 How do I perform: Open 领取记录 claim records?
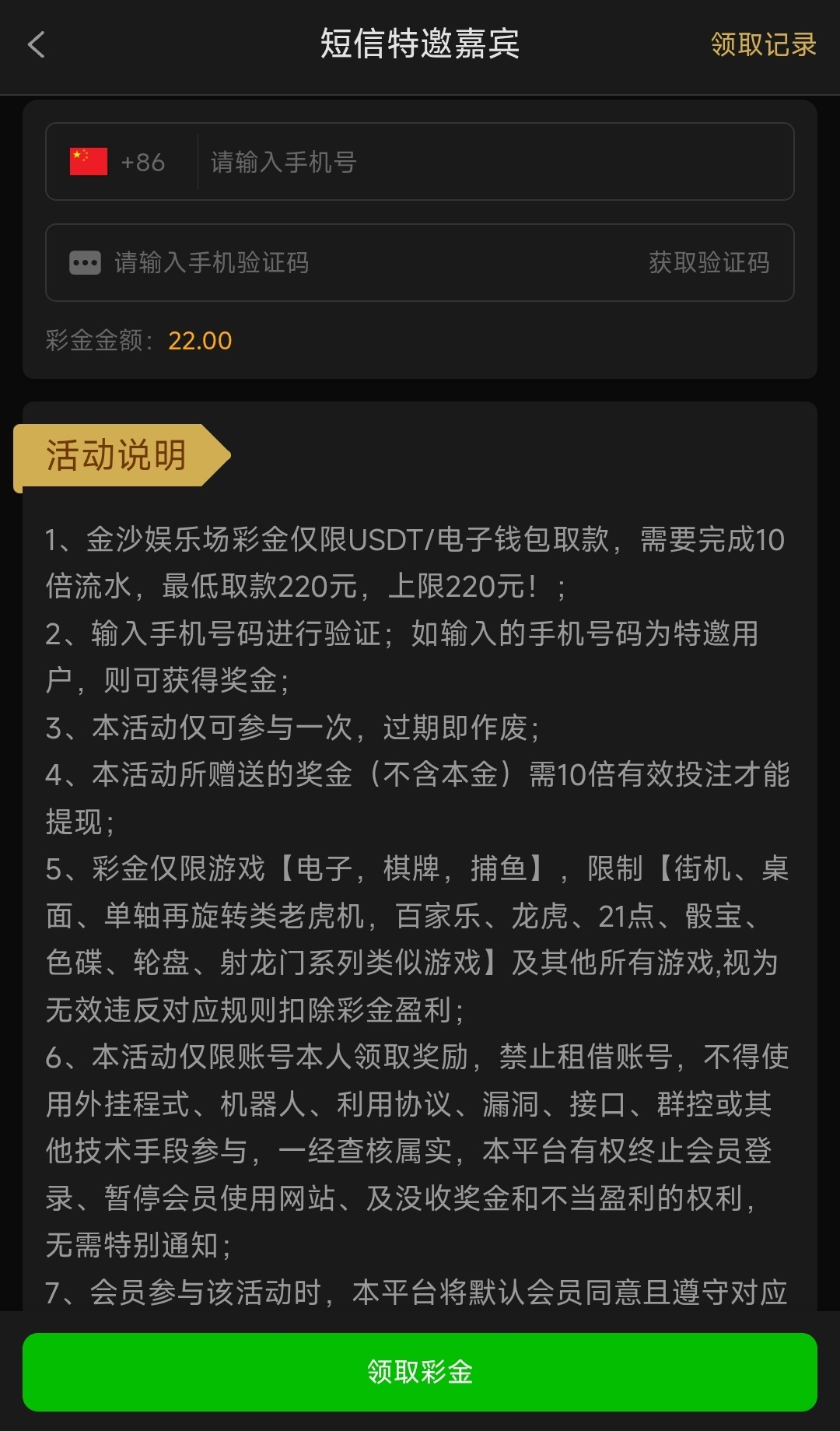click(763, 44)
